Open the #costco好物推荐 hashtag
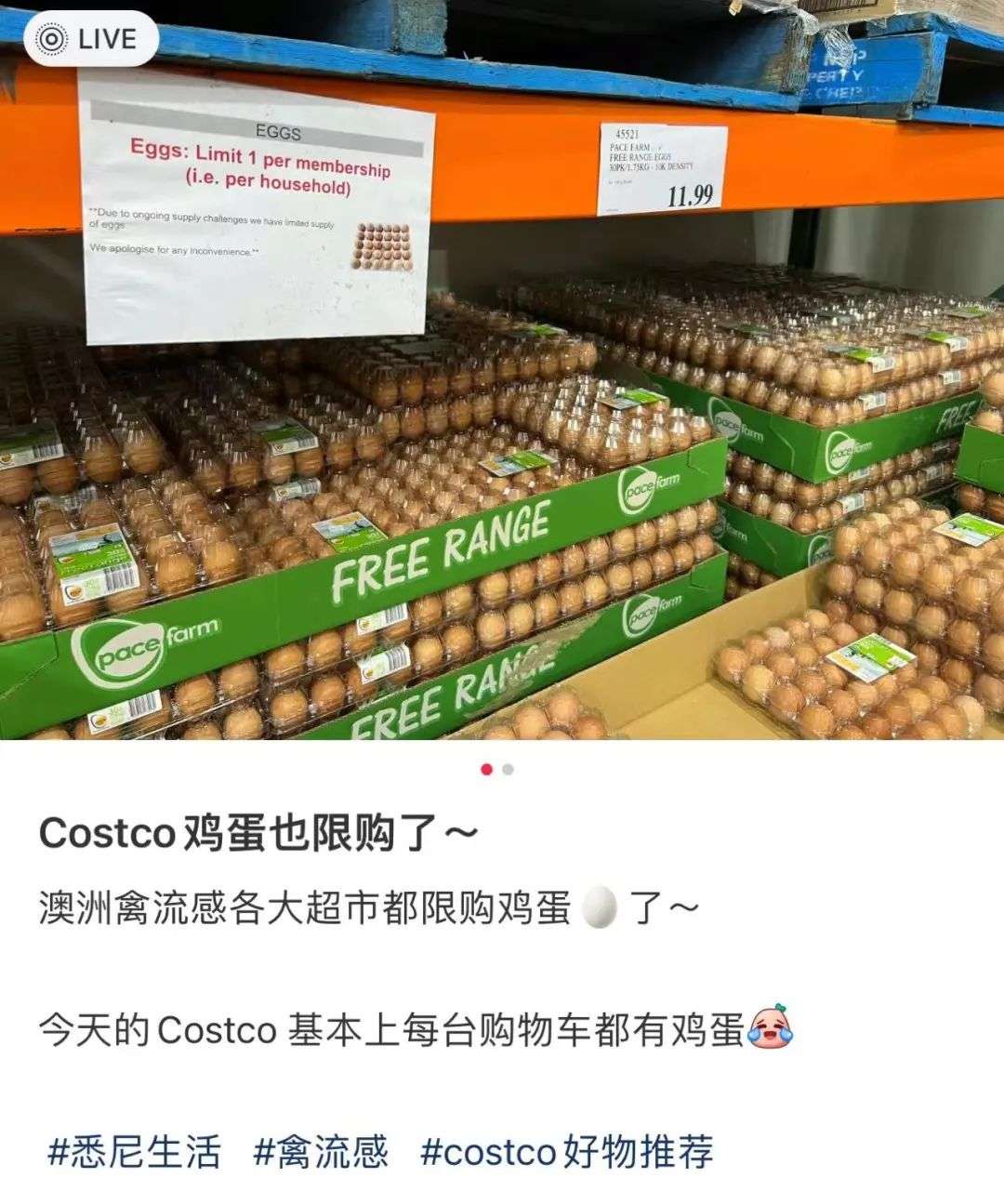 pyautogui.click(x=567, y=1152)
